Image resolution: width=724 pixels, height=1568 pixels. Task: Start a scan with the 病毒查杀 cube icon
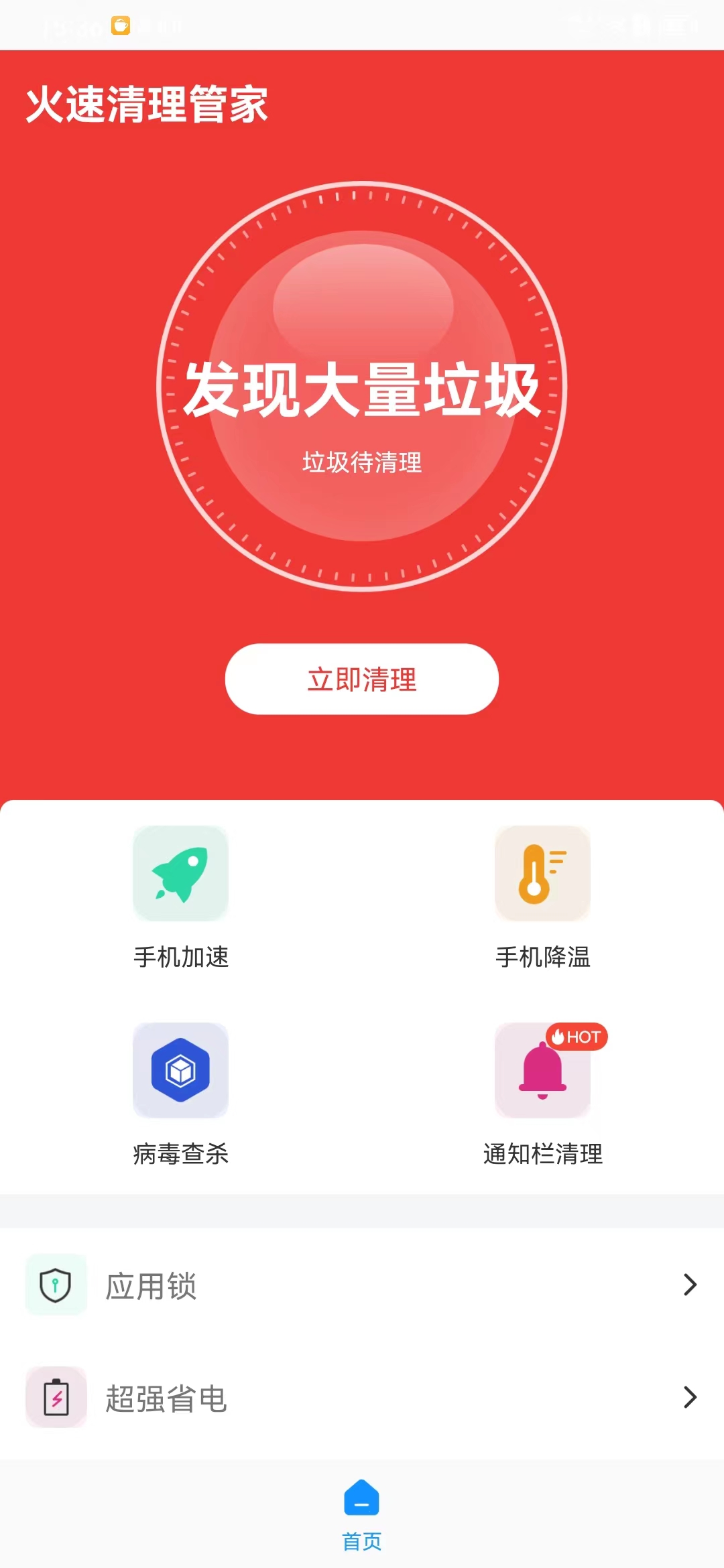click(181, 1071)
